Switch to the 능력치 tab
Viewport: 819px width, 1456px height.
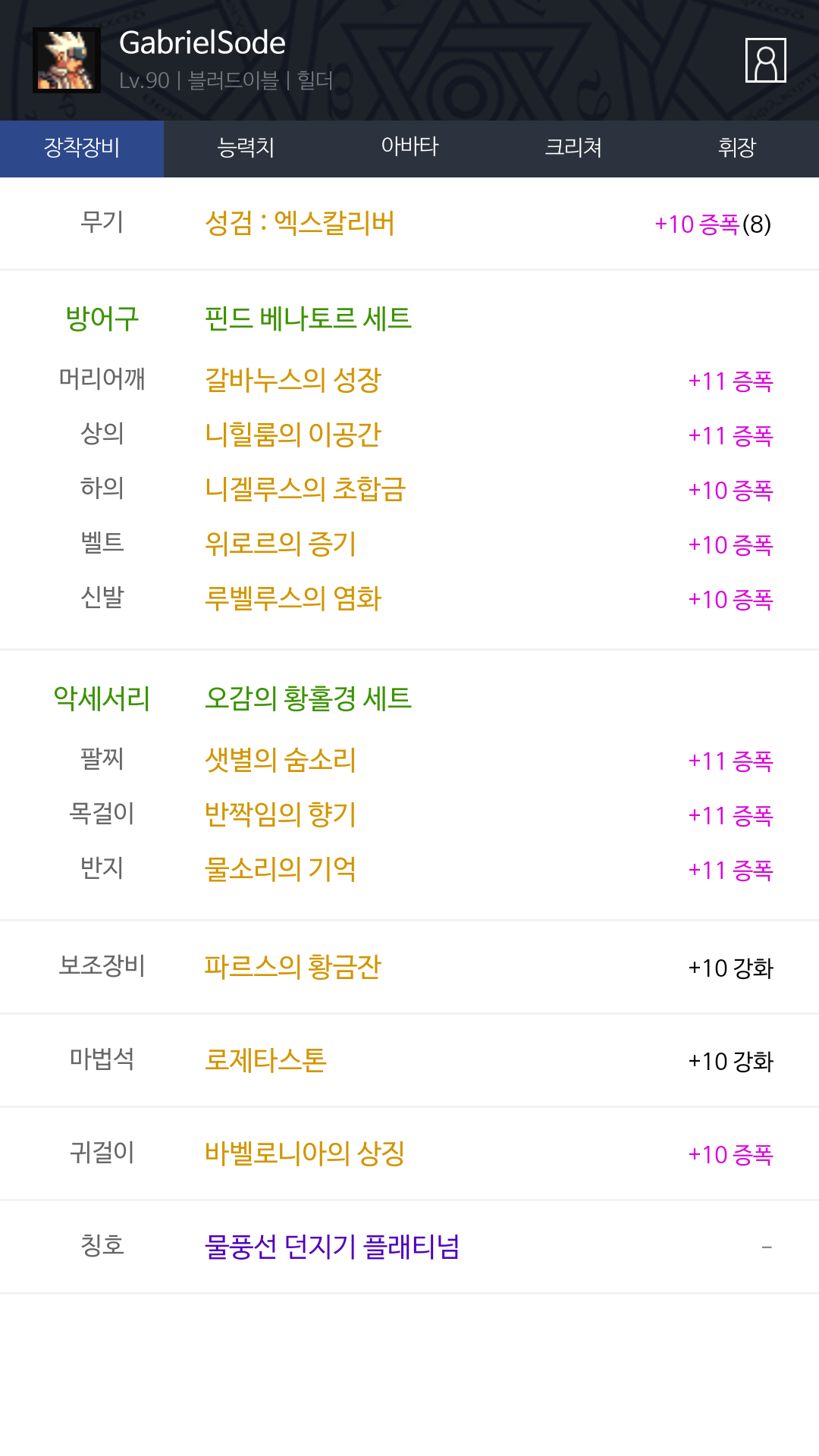(x=246, y=148)
